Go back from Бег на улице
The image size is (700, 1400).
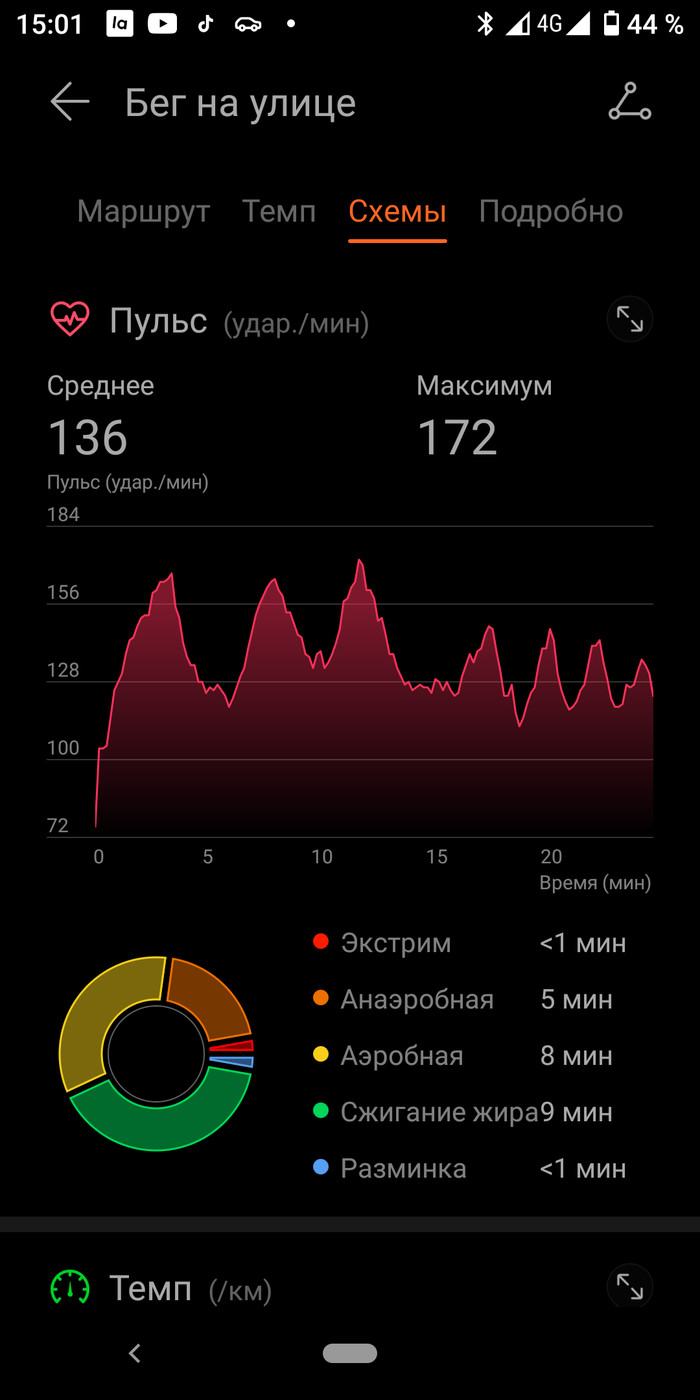(70, 102)
